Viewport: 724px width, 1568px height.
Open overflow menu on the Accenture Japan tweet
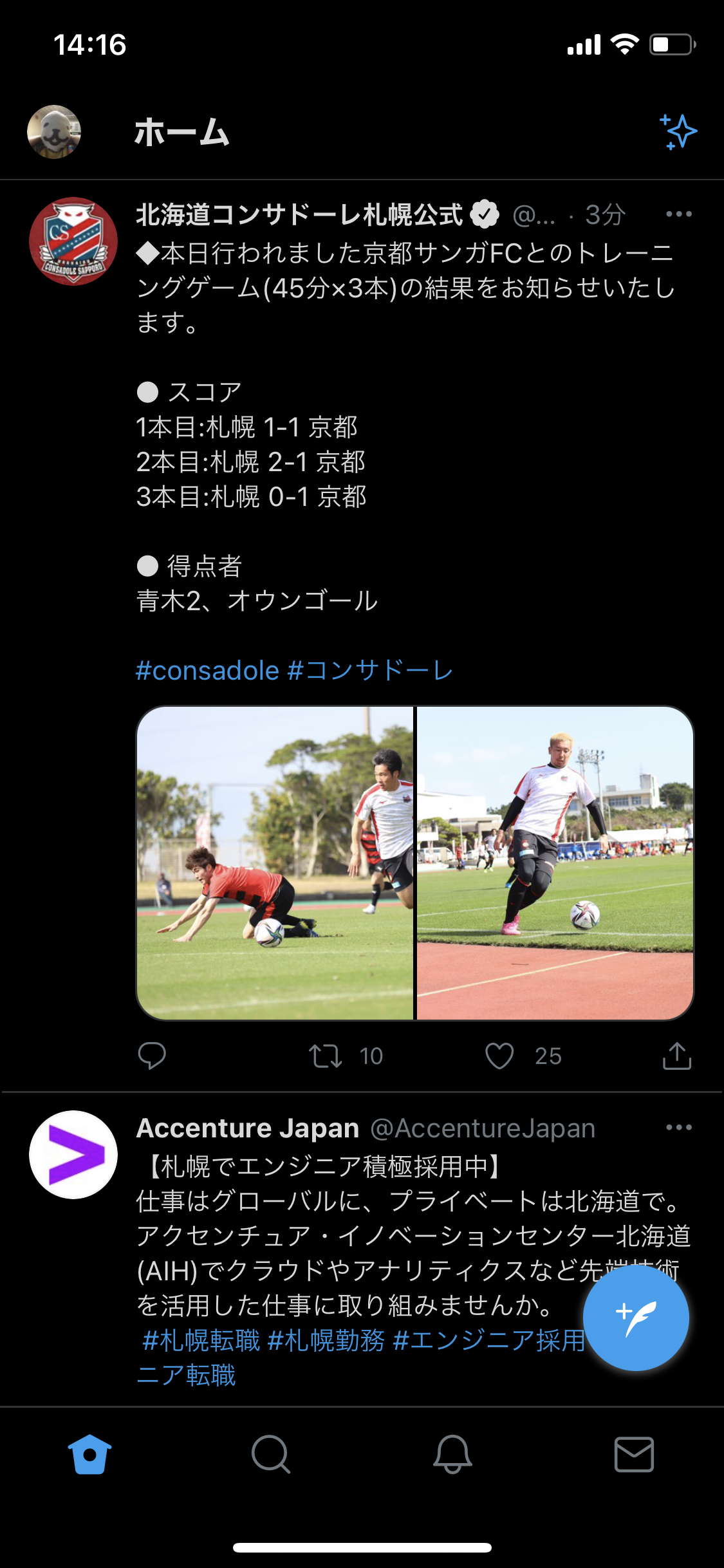coord(678,1128)
